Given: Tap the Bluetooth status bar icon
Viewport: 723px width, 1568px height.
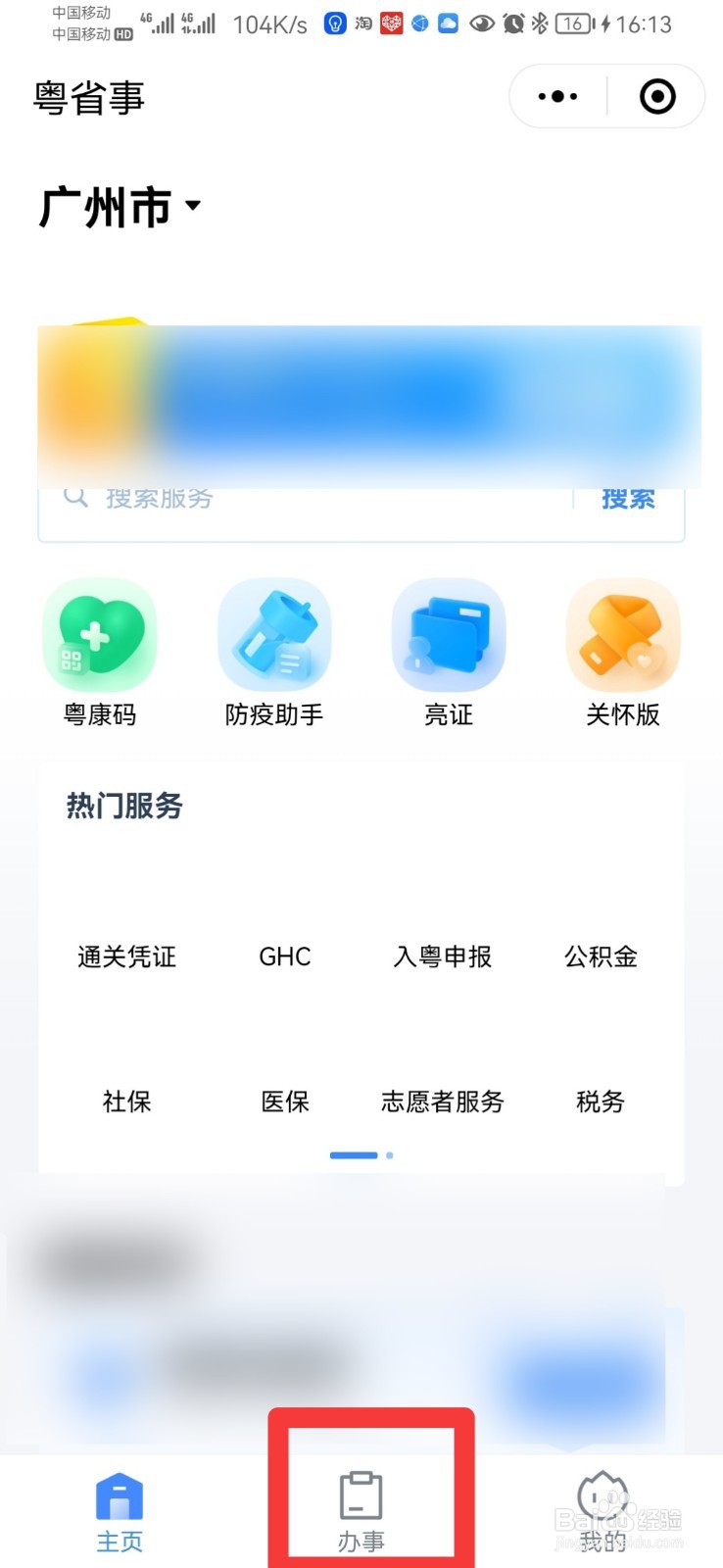Looking at the screenshot, I should pos(540,24).
